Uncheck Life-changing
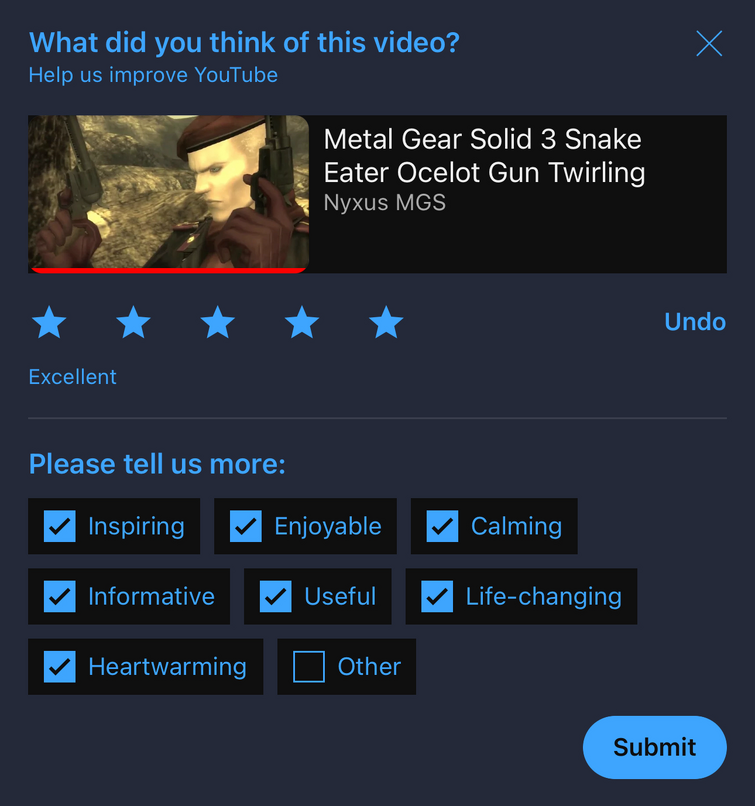The image size is (755, 806). [x=437, y=596]
